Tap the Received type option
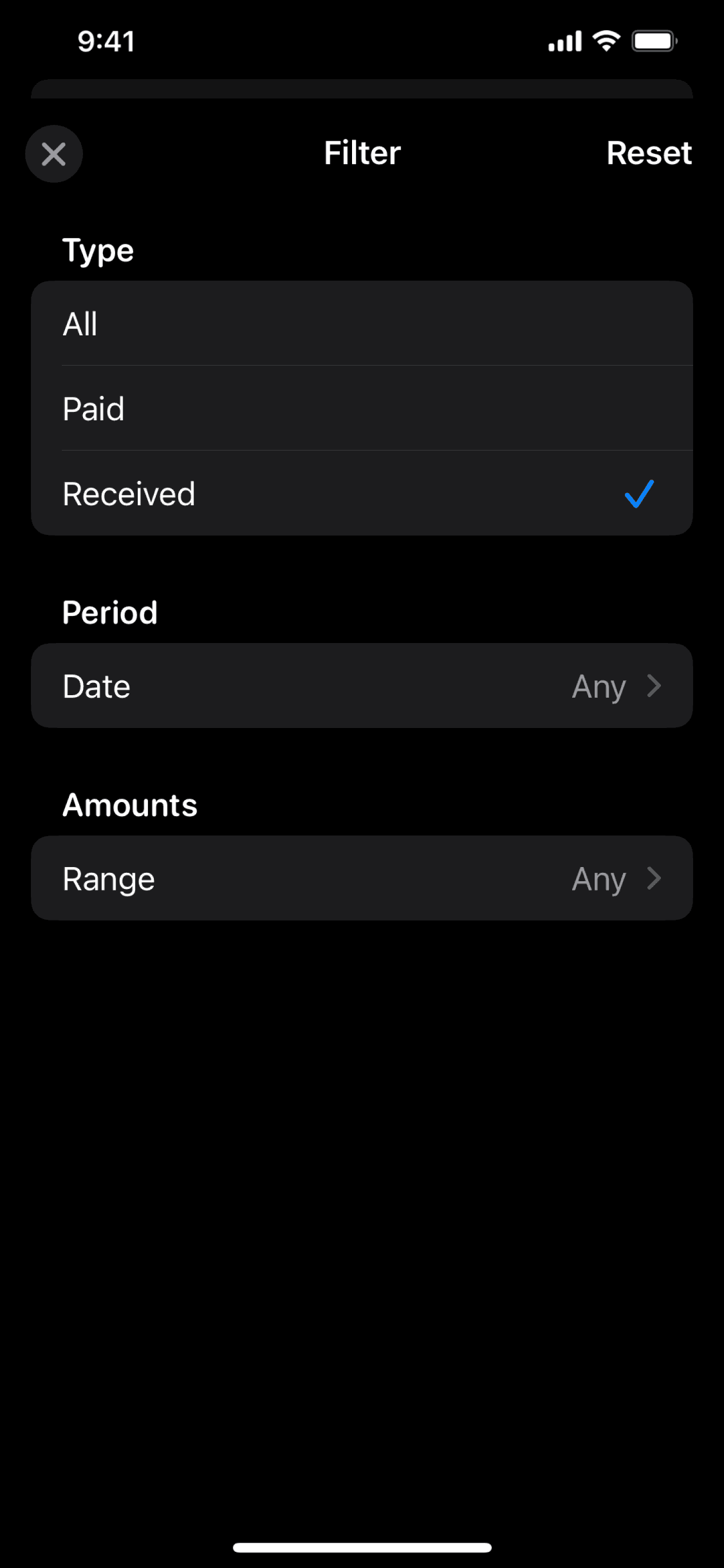The width and height of the screenshot is (724, 1568). 362,493
